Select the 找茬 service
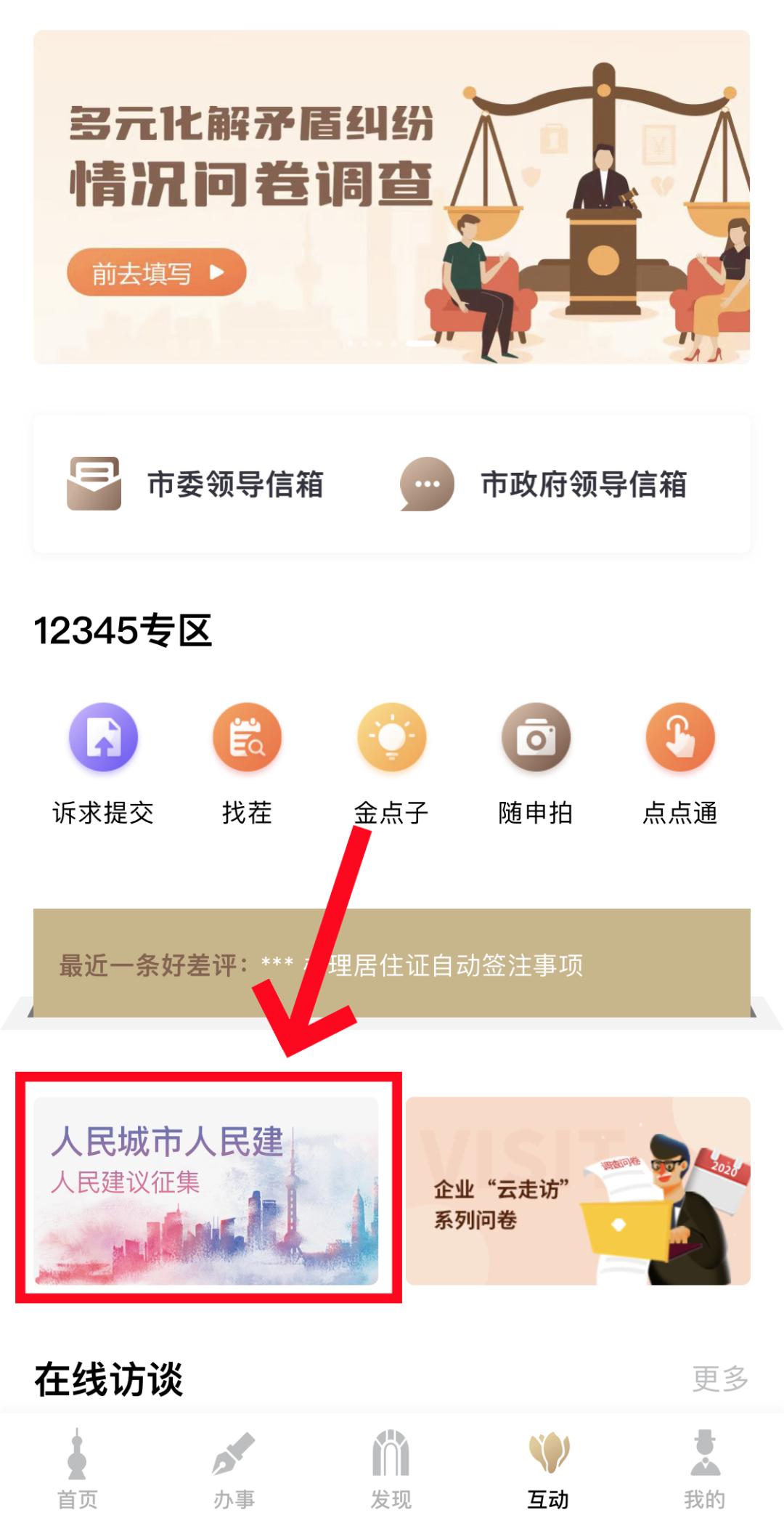Viewport: 784px width, 1539px height. pyautogui.click(x=247, y=764)
